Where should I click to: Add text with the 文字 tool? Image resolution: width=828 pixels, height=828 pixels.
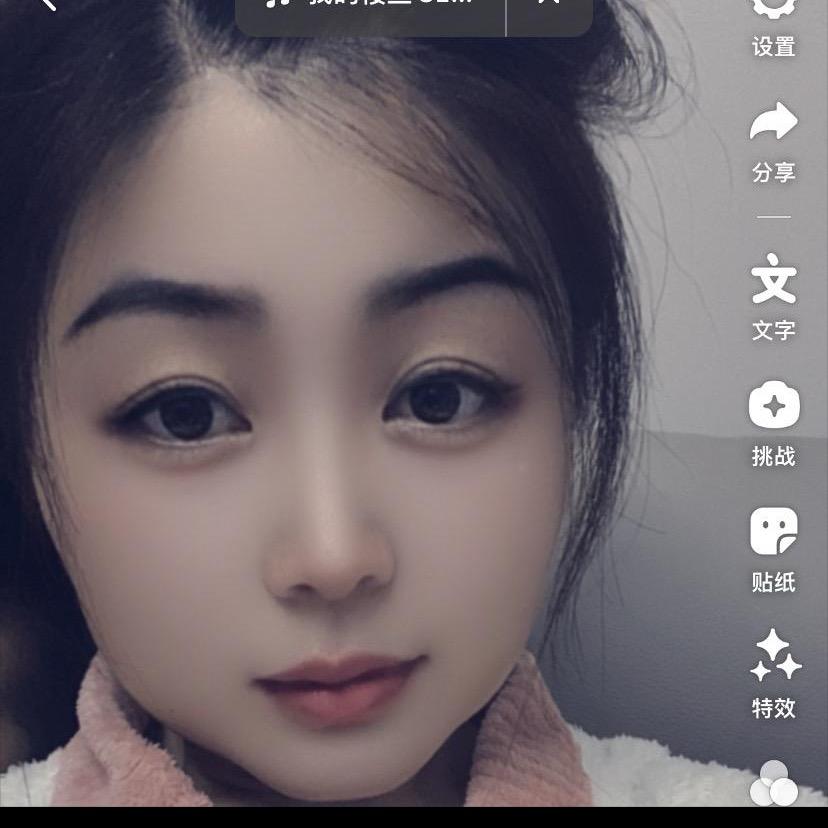(x=773, y=281)
